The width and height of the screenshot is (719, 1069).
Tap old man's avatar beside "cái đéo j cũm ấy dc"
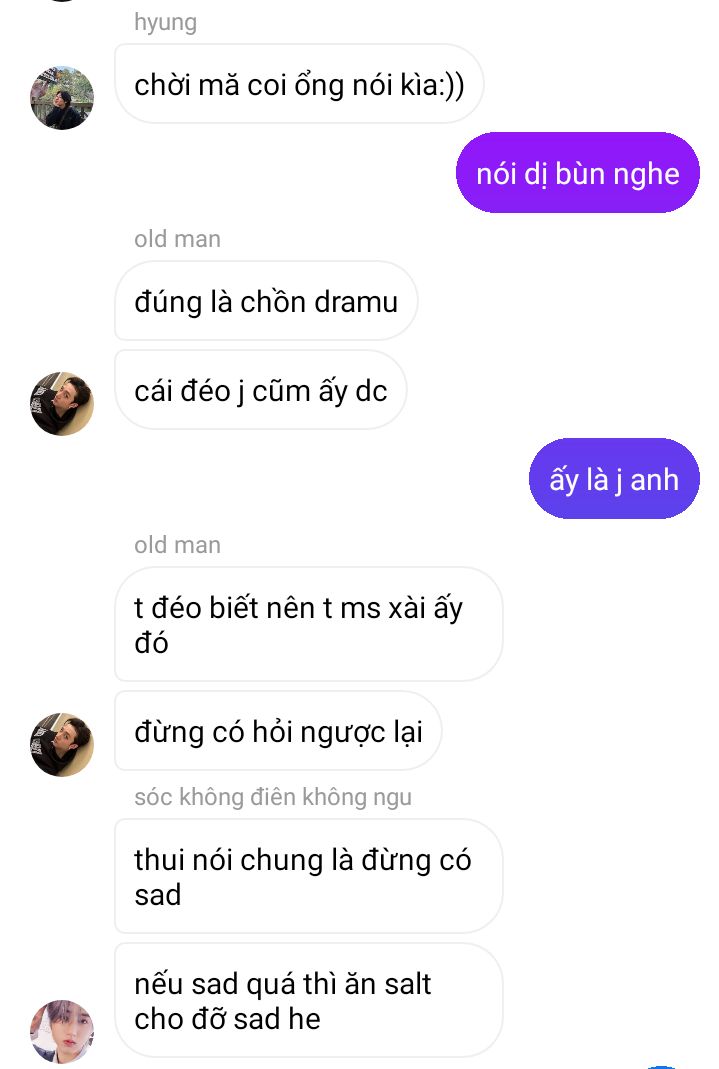tap(62, 404)
